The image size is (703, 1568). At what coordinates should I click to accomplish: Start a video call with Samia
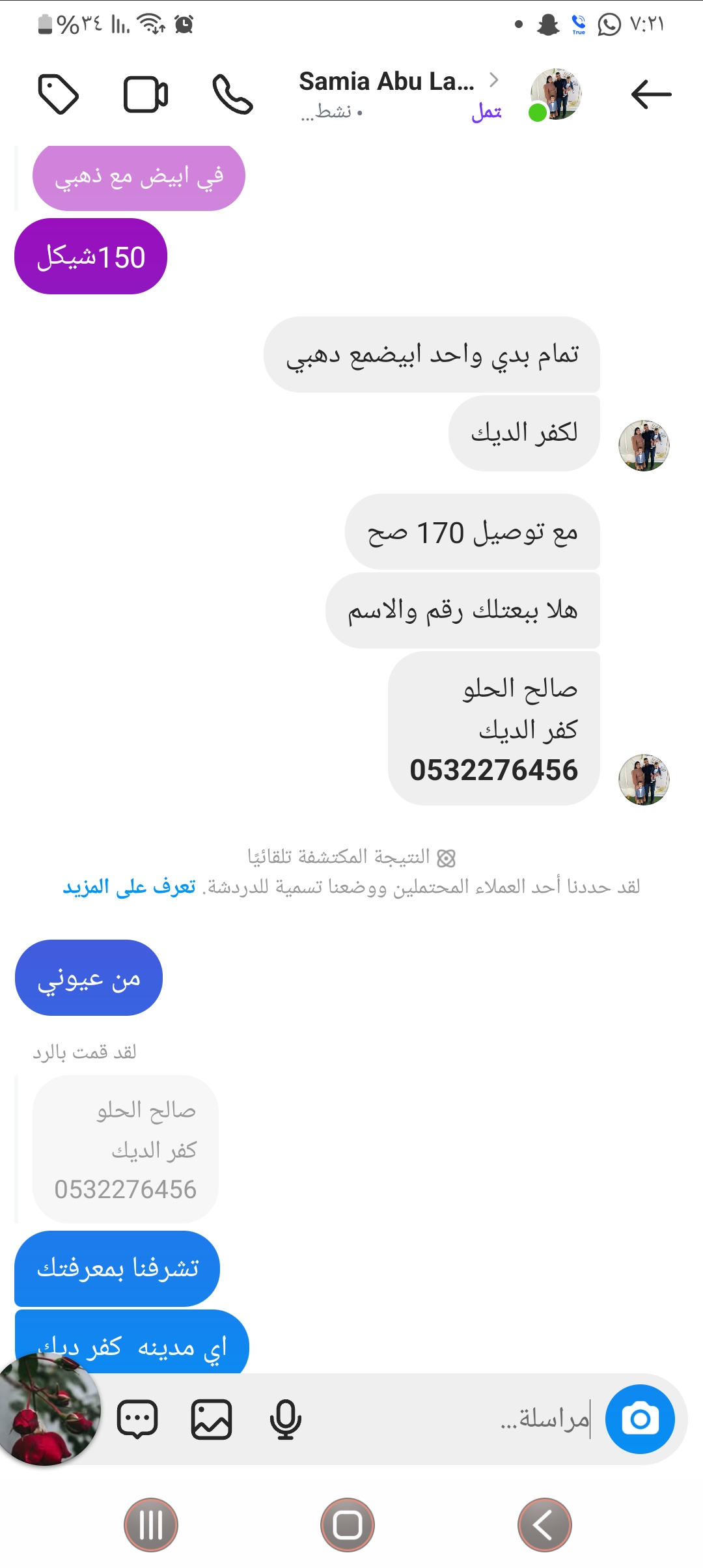(146, 95)
